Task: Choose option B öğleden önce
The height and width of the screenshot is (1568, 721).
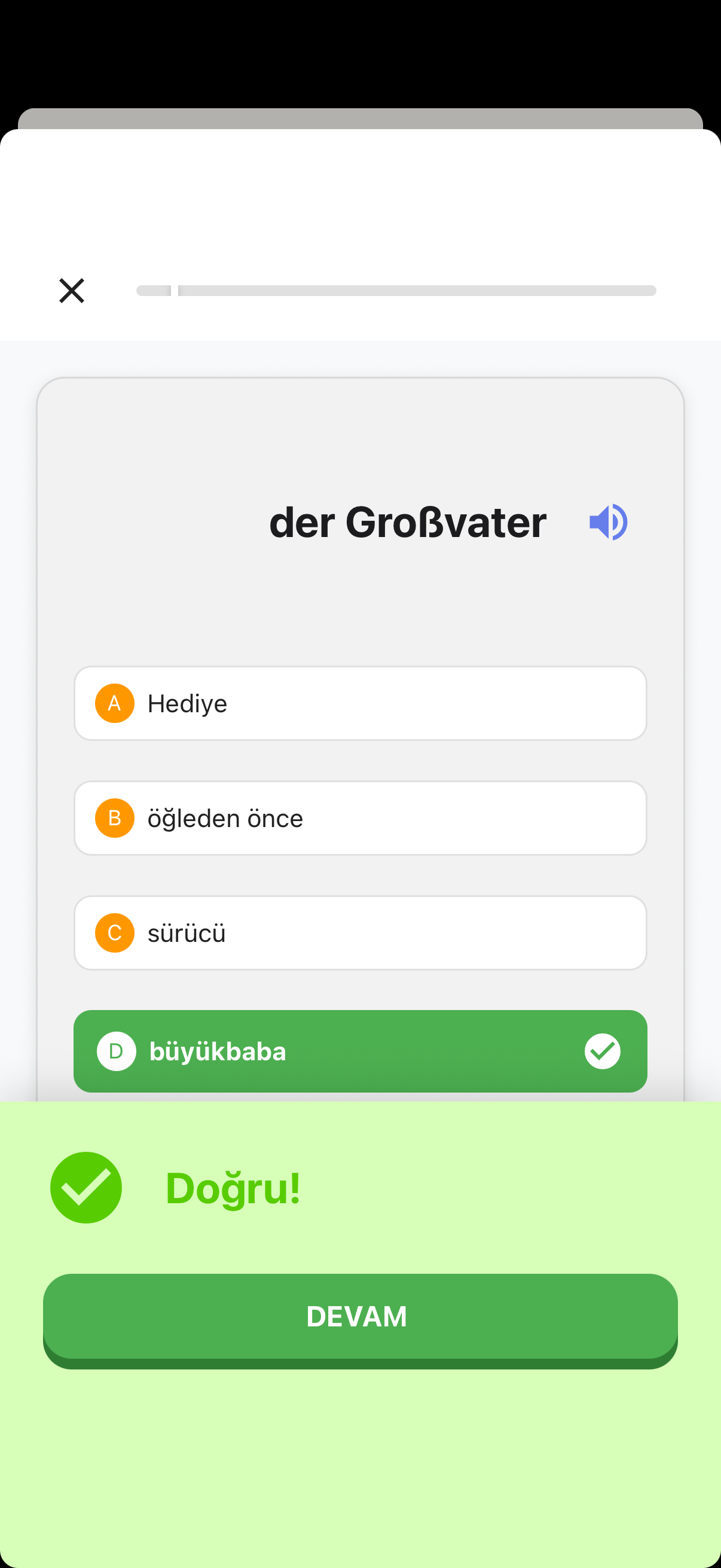Action: (x=360, y=817)
